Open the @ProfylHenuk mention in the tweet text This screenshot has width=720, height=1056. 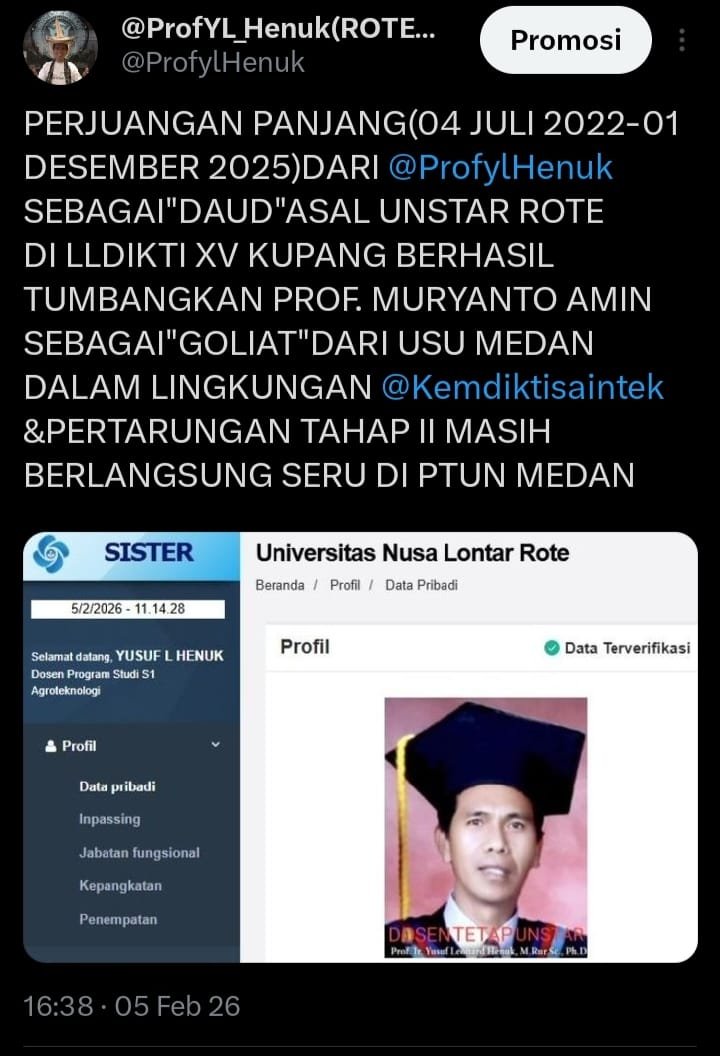[x=501, y=167]
